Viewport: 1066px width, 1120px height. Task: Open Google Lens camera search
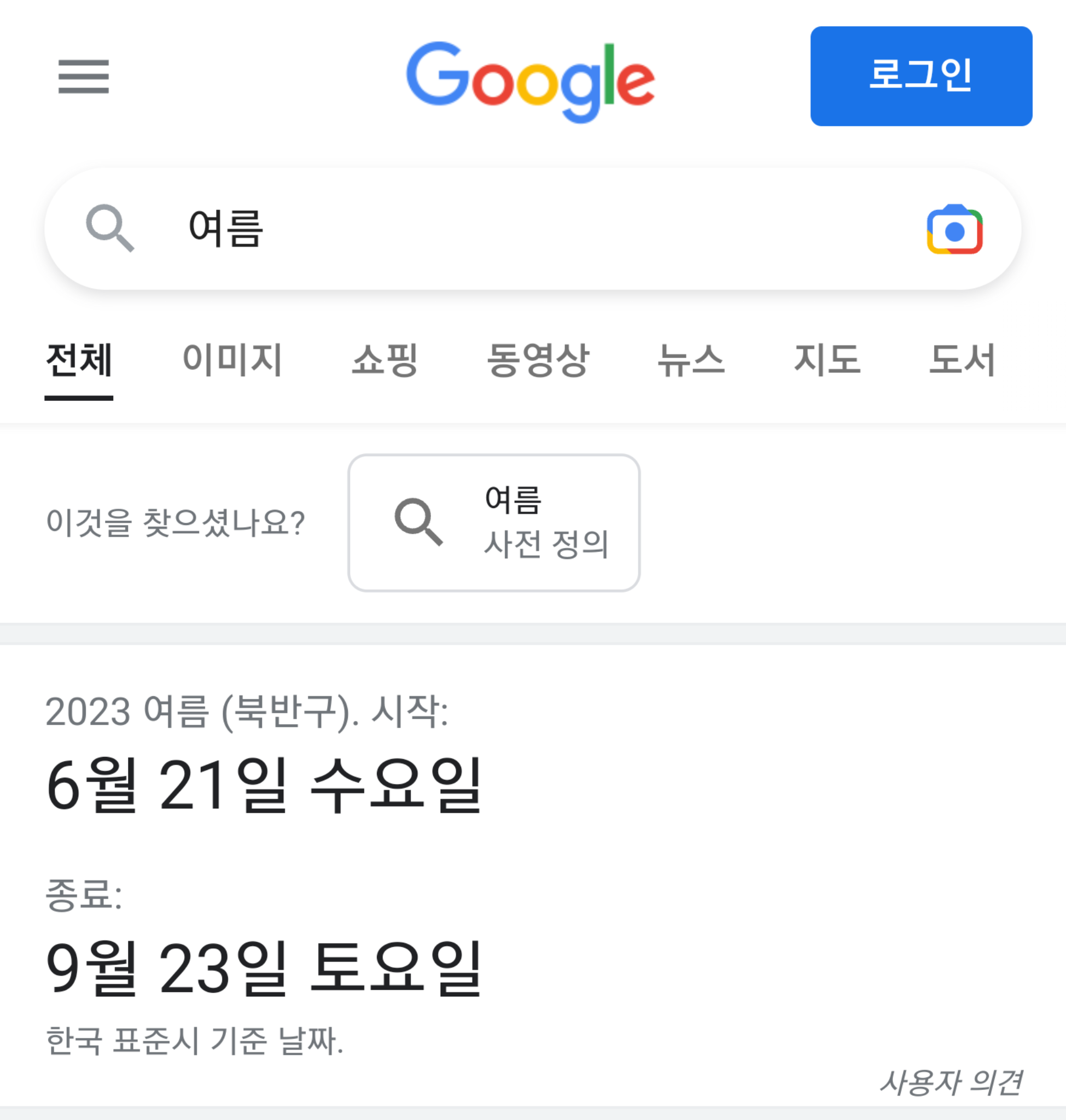click(954, 229)
